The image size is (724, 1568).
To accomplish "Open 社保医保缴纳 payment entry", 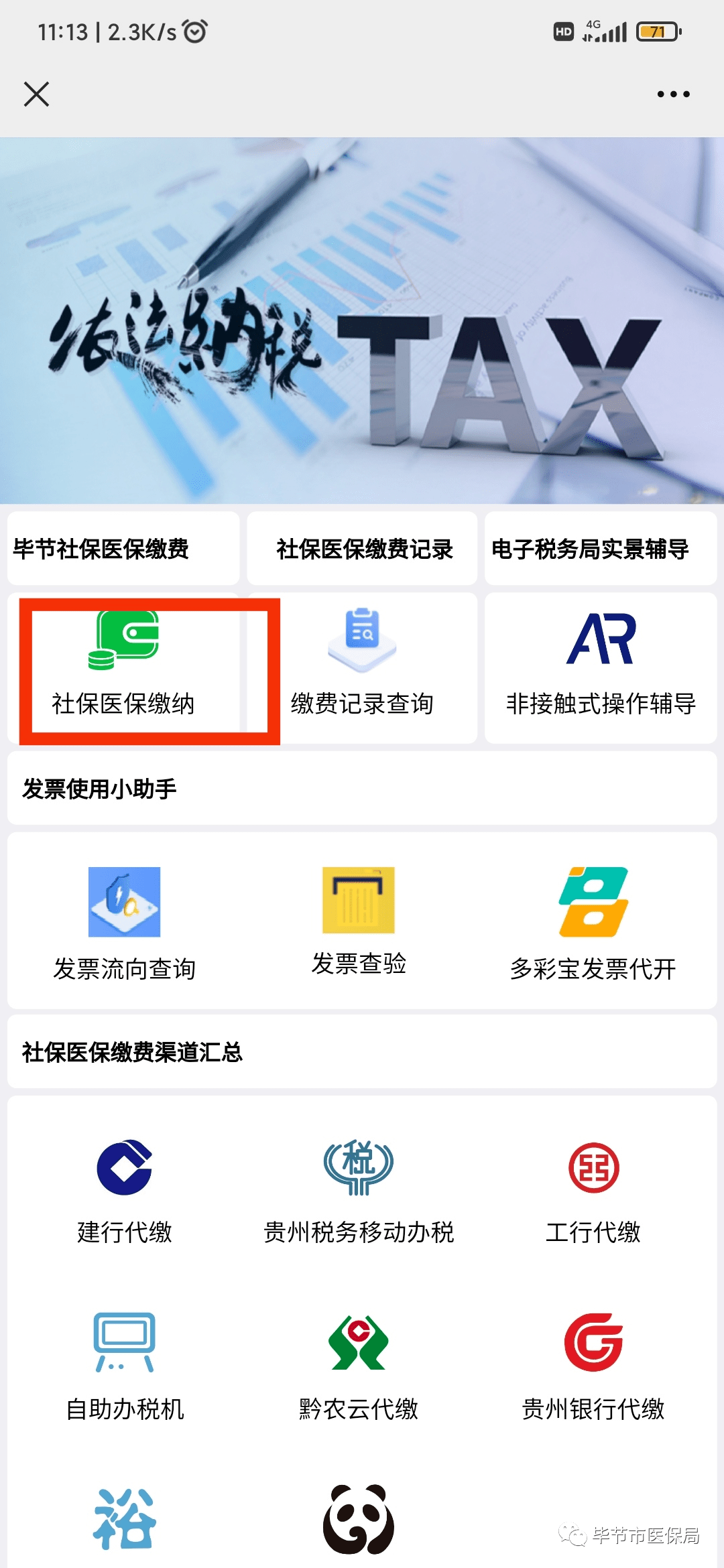I will [124, 667].
